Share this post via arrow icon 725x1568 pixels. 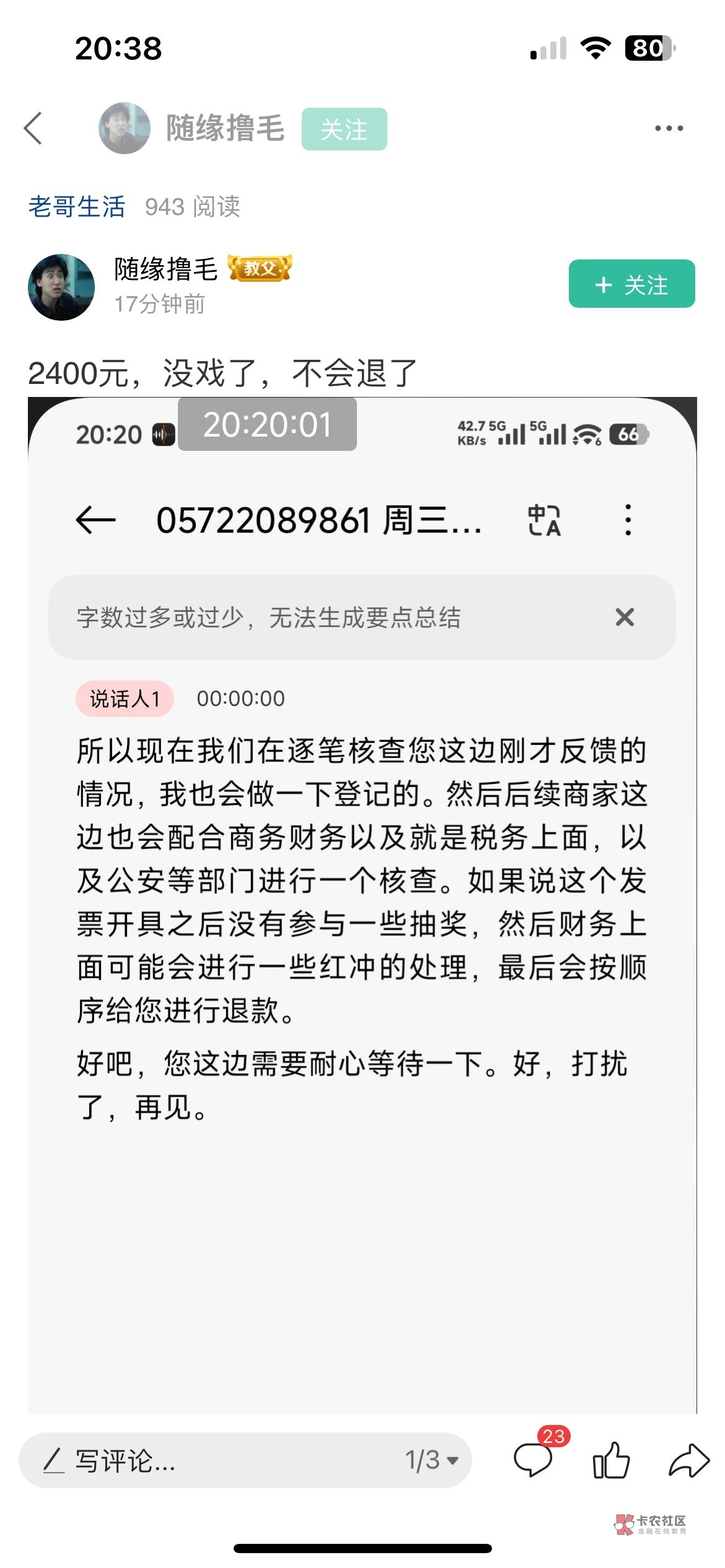pos(689,1460)
